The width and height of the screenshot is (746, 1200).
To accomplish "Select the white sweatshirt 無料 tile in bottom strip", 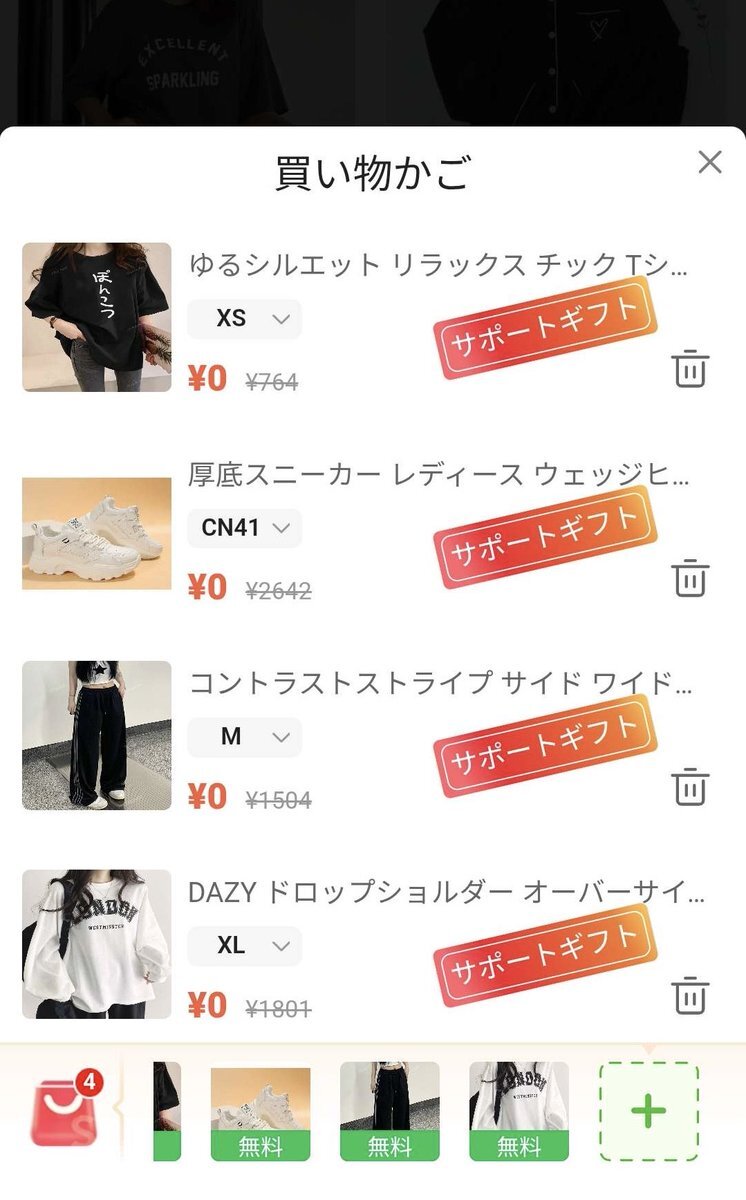I will click(518, 1111).
